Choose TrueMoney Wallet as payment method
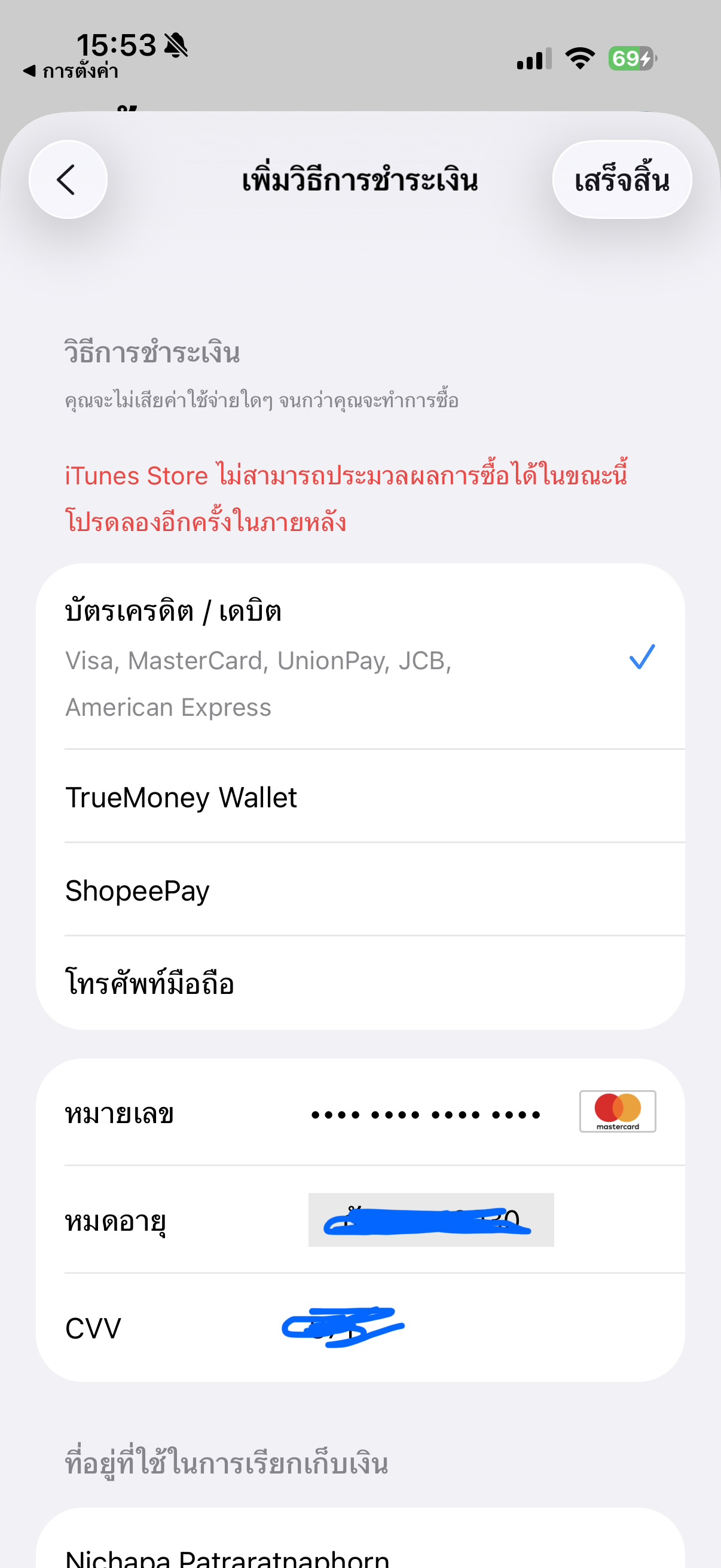The image size is (721, 1568). point(360,797)
